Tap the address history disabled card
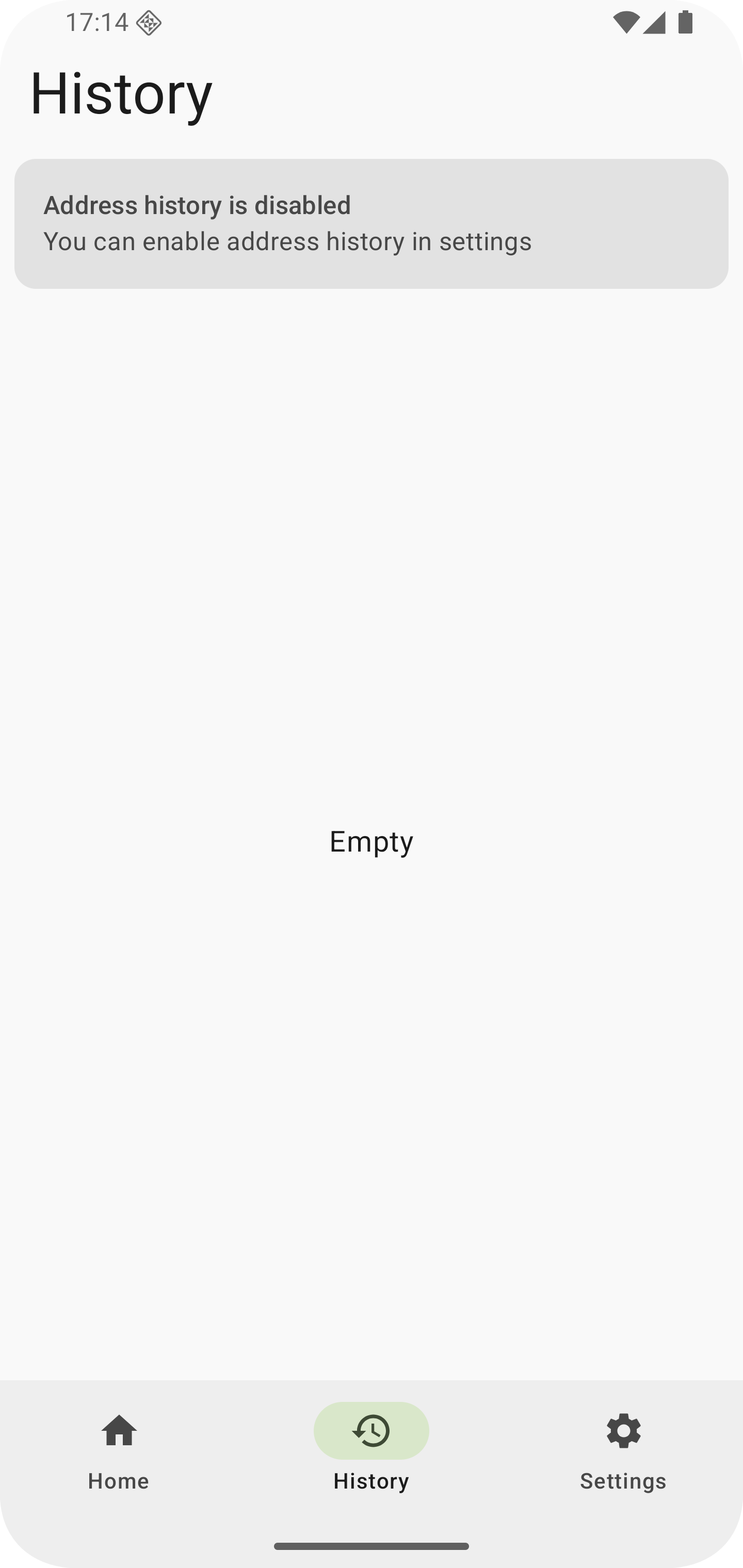Viewport: 743px width, 1568px height. tap(371, 223)
